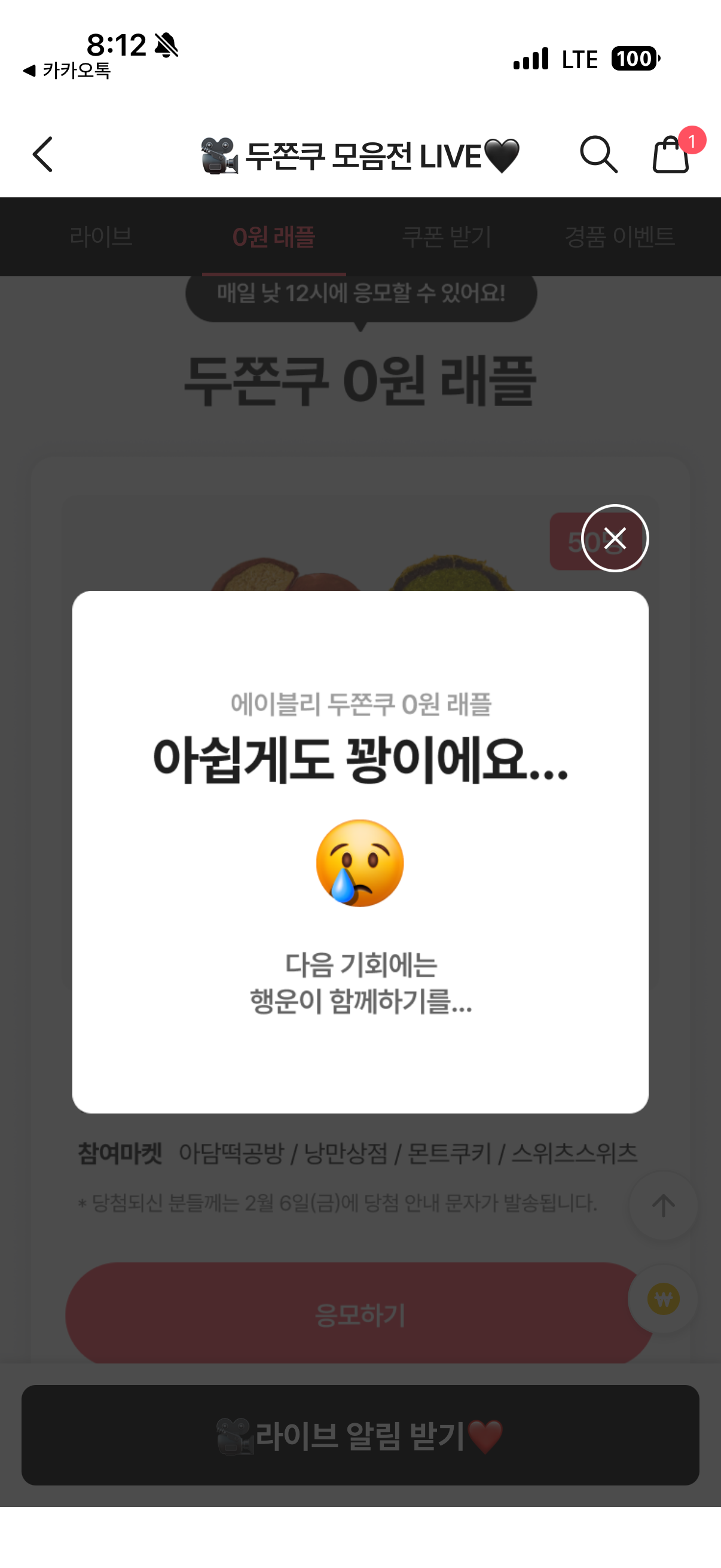Tap the red cart badge showing 1
Screen dimensions: 721x1568
(693, 139)
